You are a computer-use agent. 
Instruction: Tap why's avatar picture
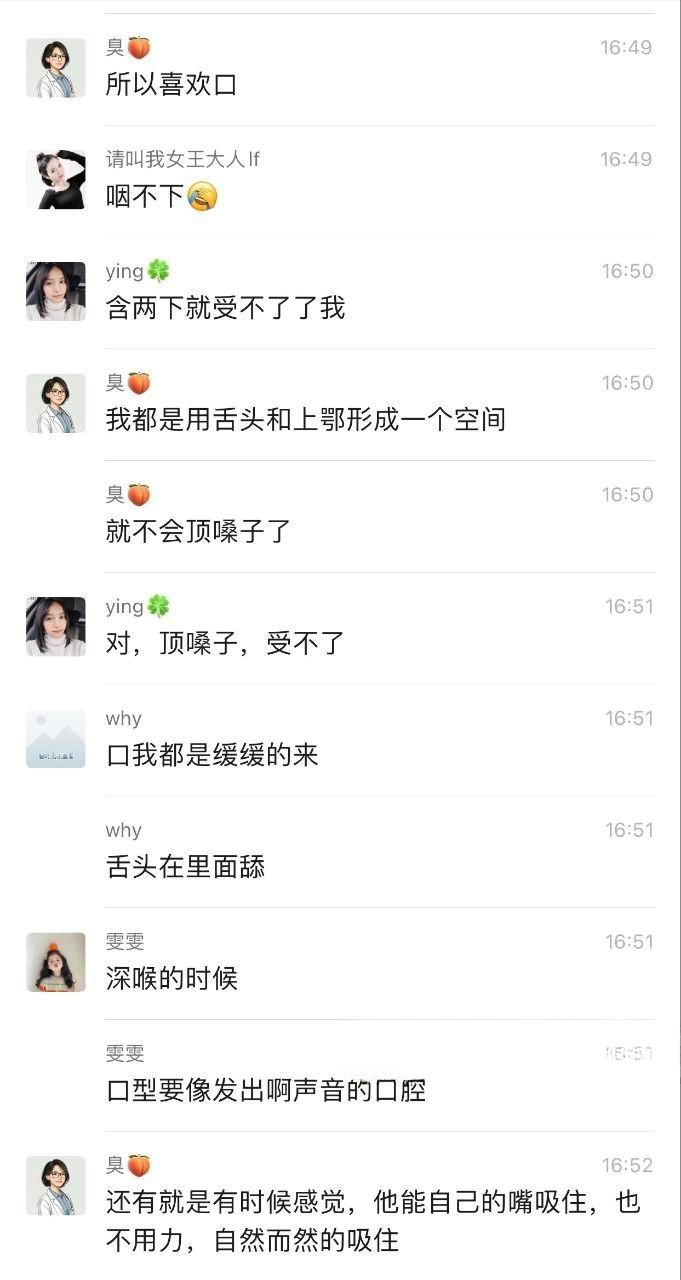pos(56,739)
